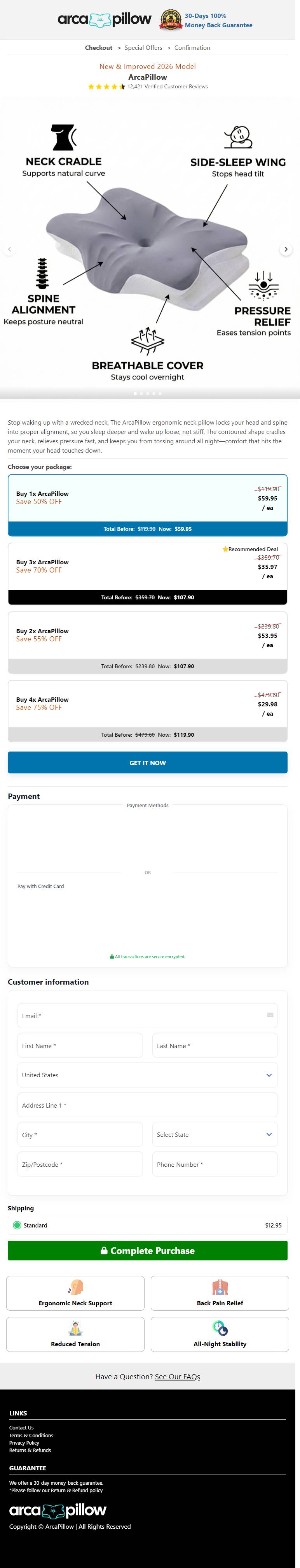Tap the Zip/Postcode field
Screen dimensions: 300x1568
pos(80,1164)
